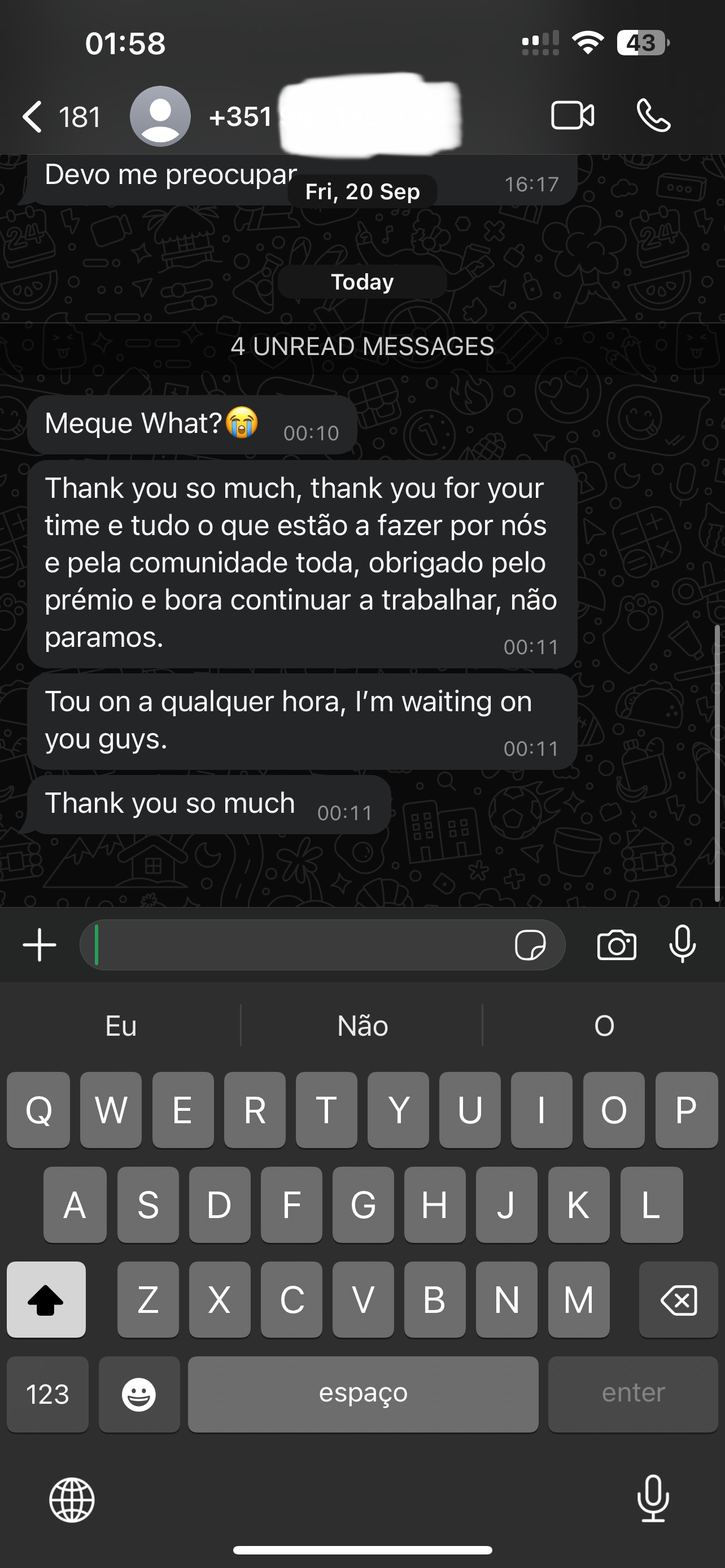725x1568 pixels.
Task: Open the attachment plus menu
Action: click(40, 945)
